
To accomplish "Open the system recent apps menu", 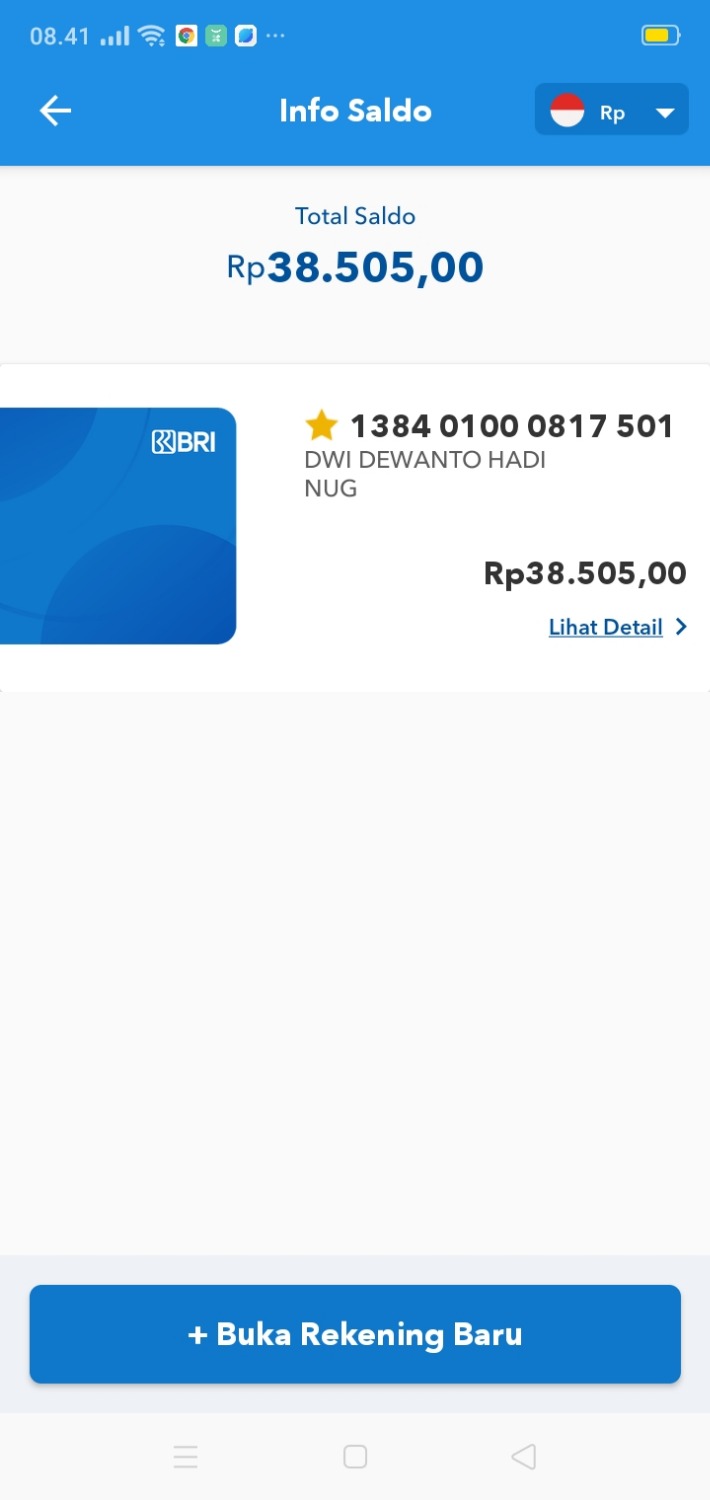I will tap(186, 1457).
